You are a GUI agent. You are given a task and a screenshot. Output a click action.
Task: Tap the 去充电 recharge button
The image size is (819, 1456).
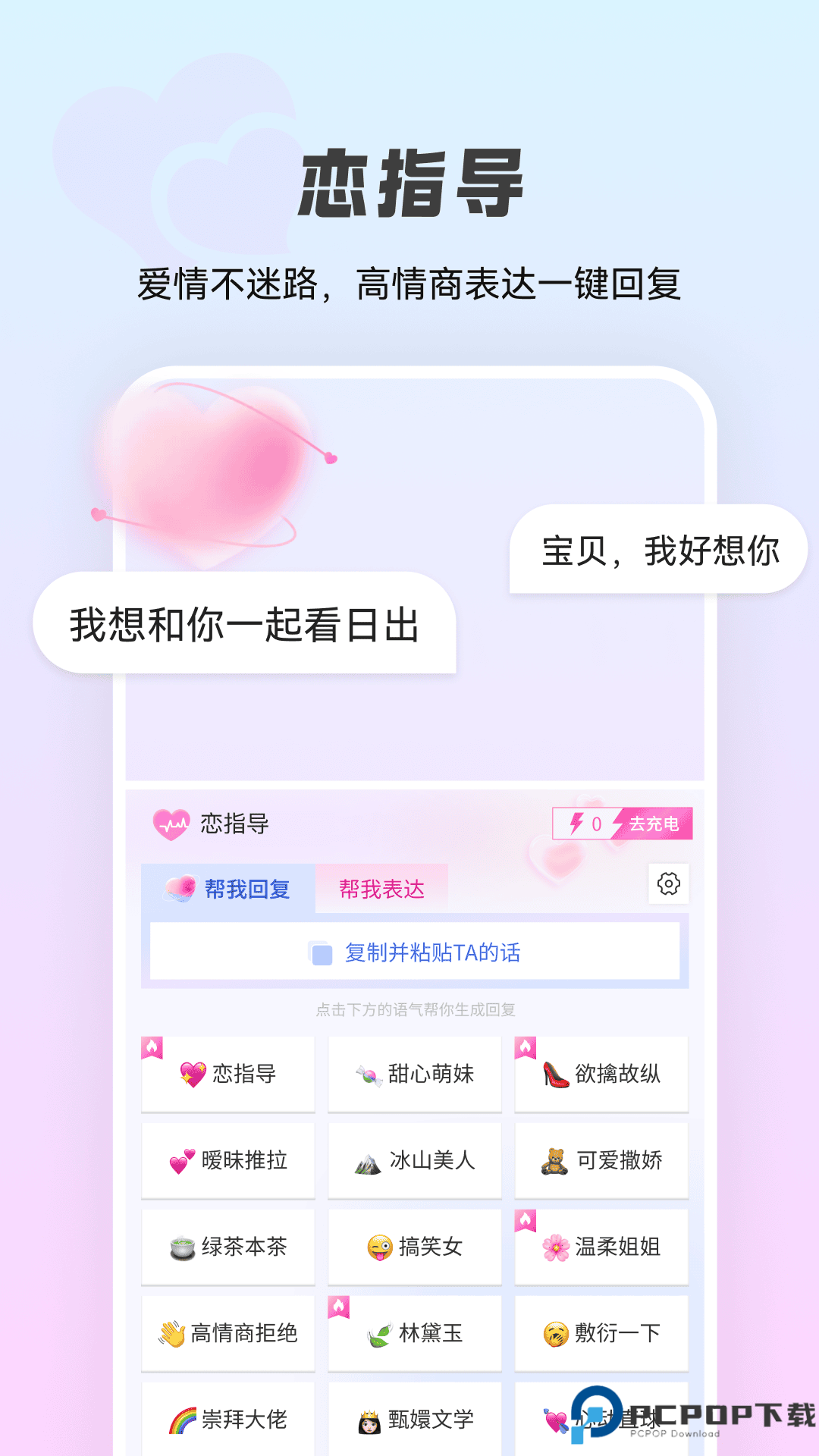(654, 824)
